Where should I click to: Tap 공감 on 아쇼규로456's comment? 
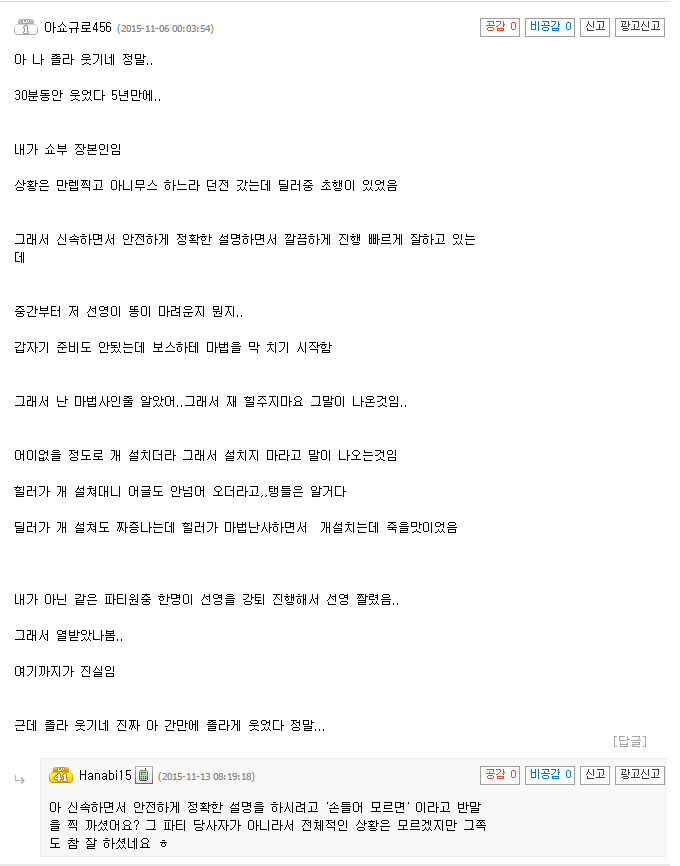[x=500, y=27]
